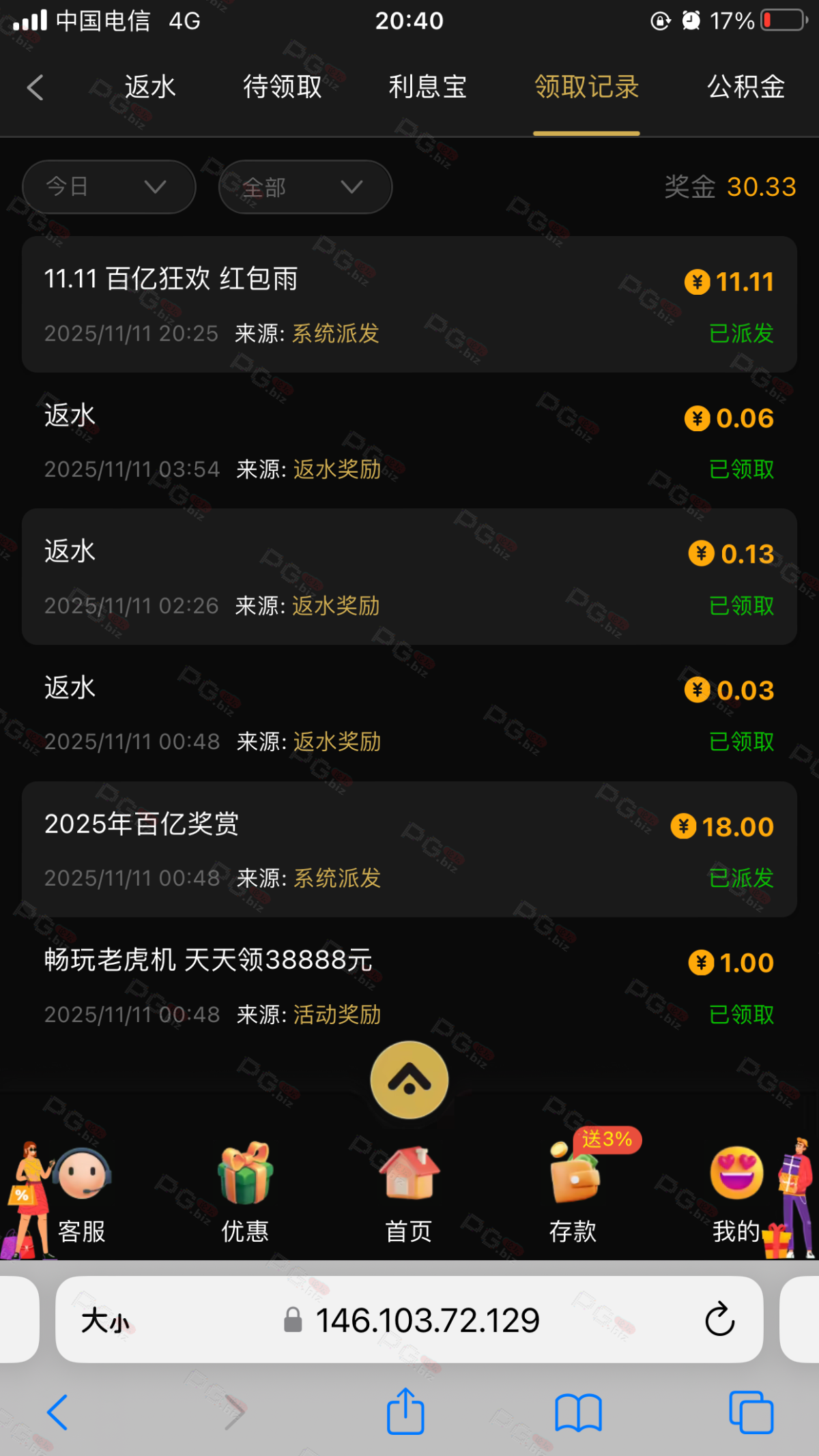Expand the 今日 date filter dropdown

[109, 187]
